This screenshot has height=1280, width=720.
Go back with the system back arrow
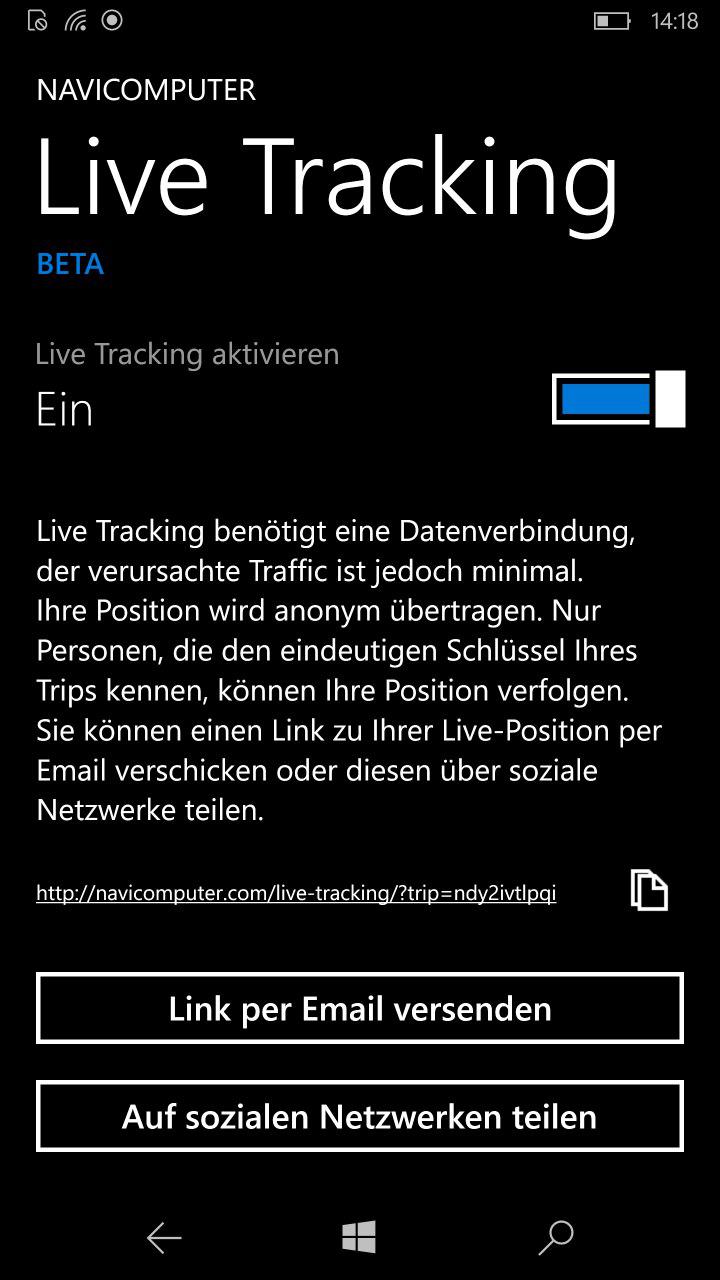164,1238
